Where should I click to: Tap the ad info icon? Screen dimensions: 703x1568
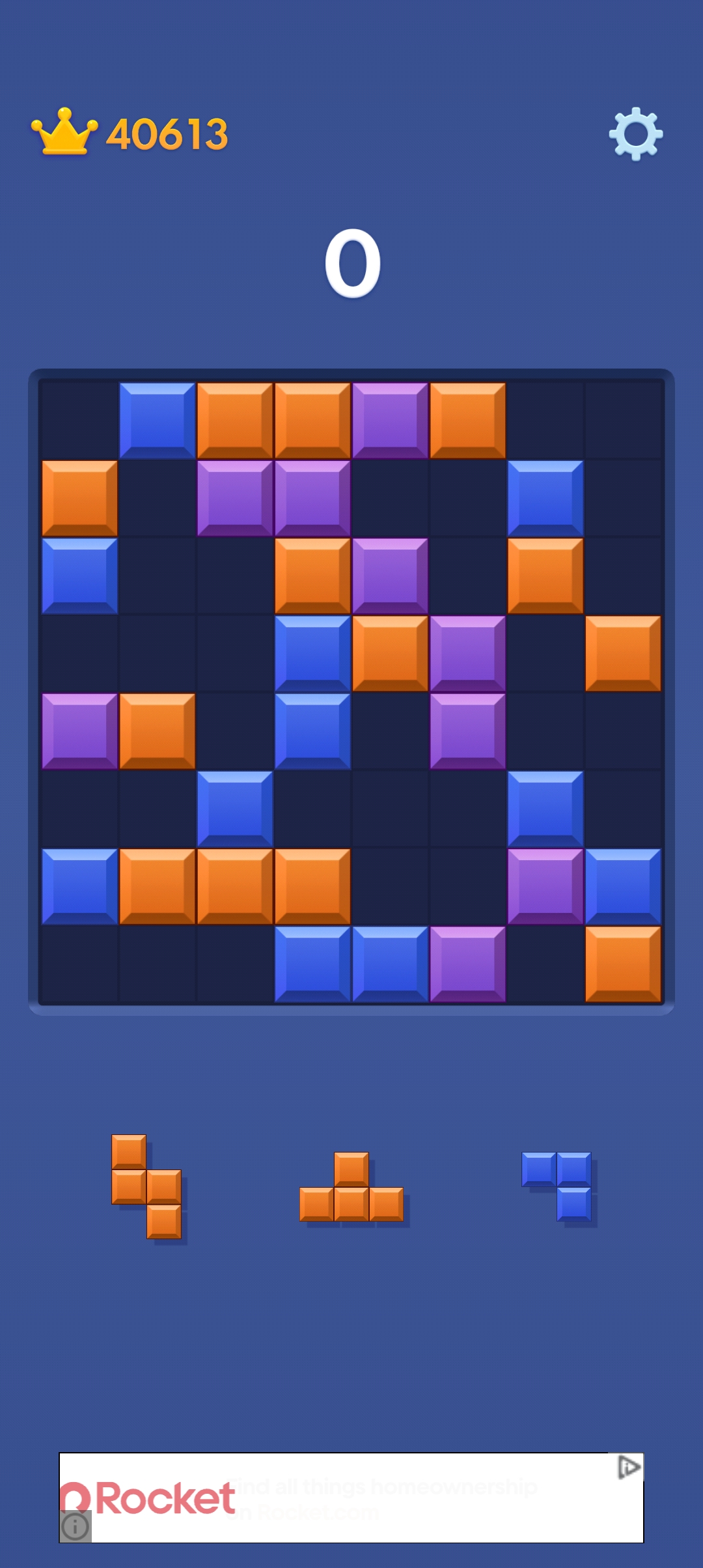[x=76, y=1526]
